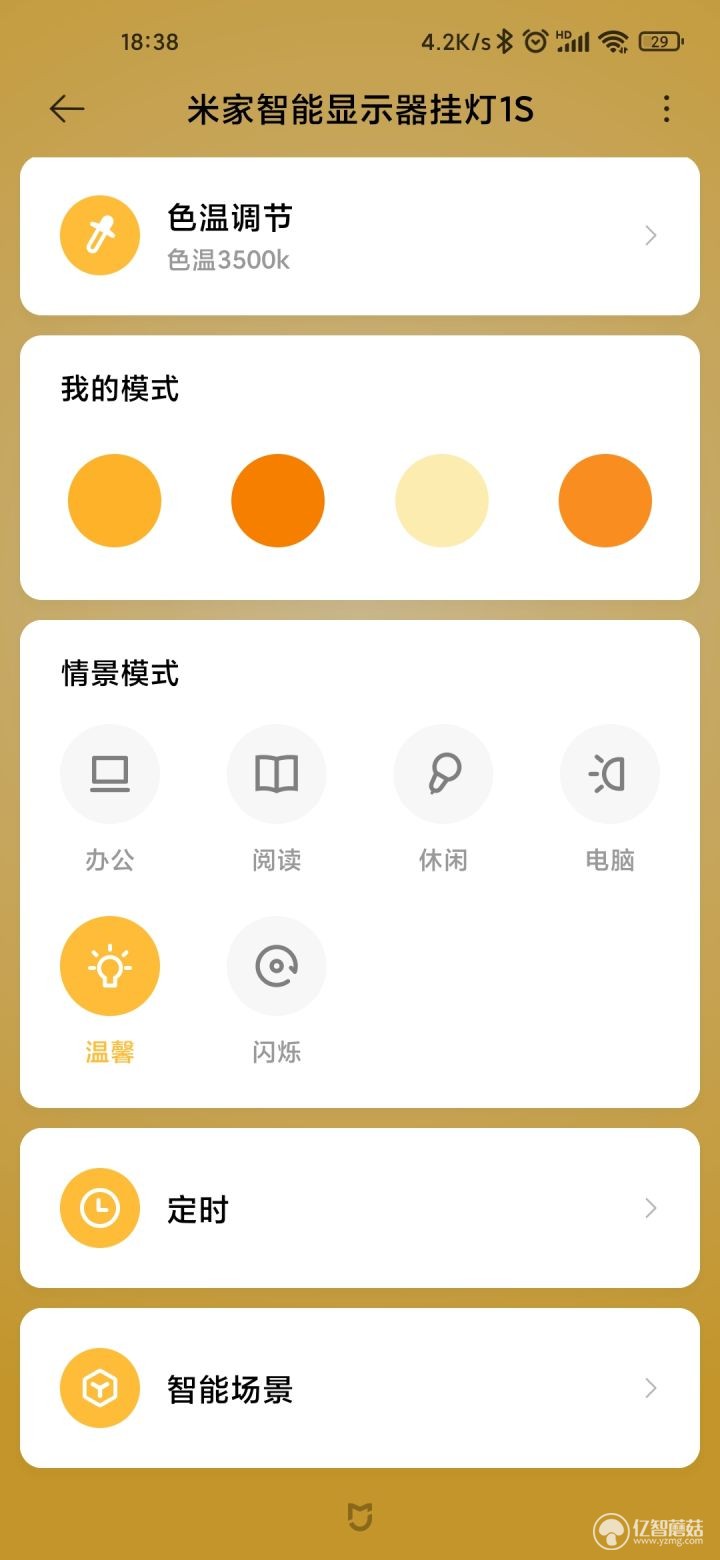Pick the pale cream swatch in 我的模式
The height and width of the screenshot is (1560, 720).
[442, 501]
